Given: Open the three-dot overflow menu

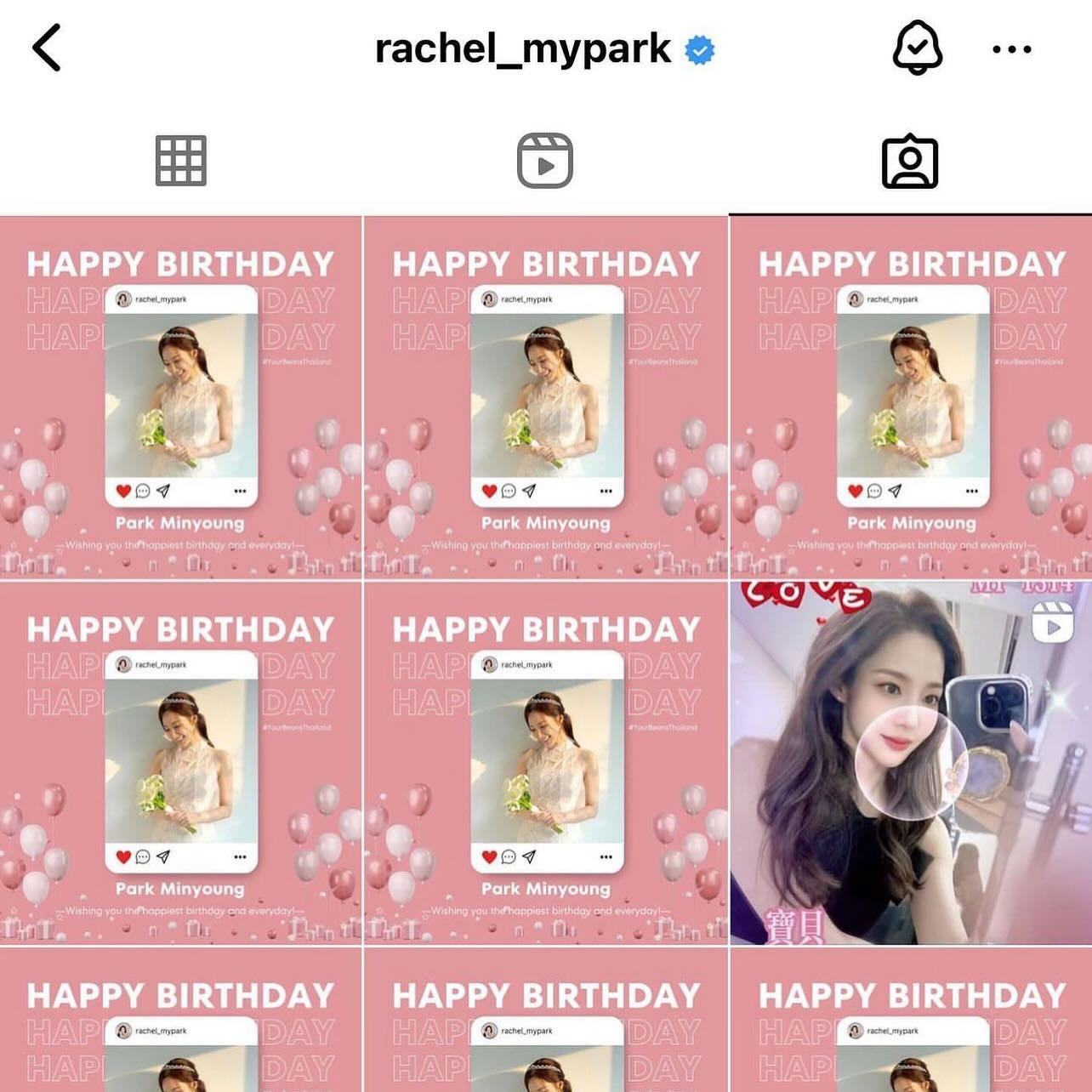Looking at the screenshot, I should point(1011,49).
